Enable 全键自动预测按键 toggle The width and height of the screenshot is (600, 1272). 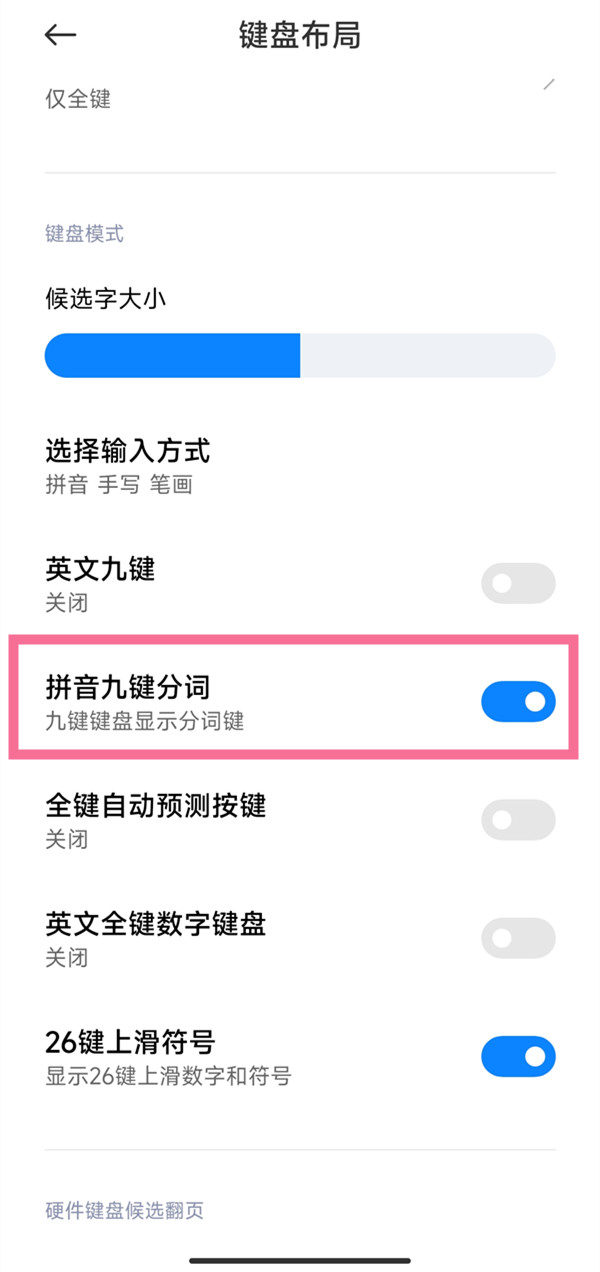click(x=518, y=820)
